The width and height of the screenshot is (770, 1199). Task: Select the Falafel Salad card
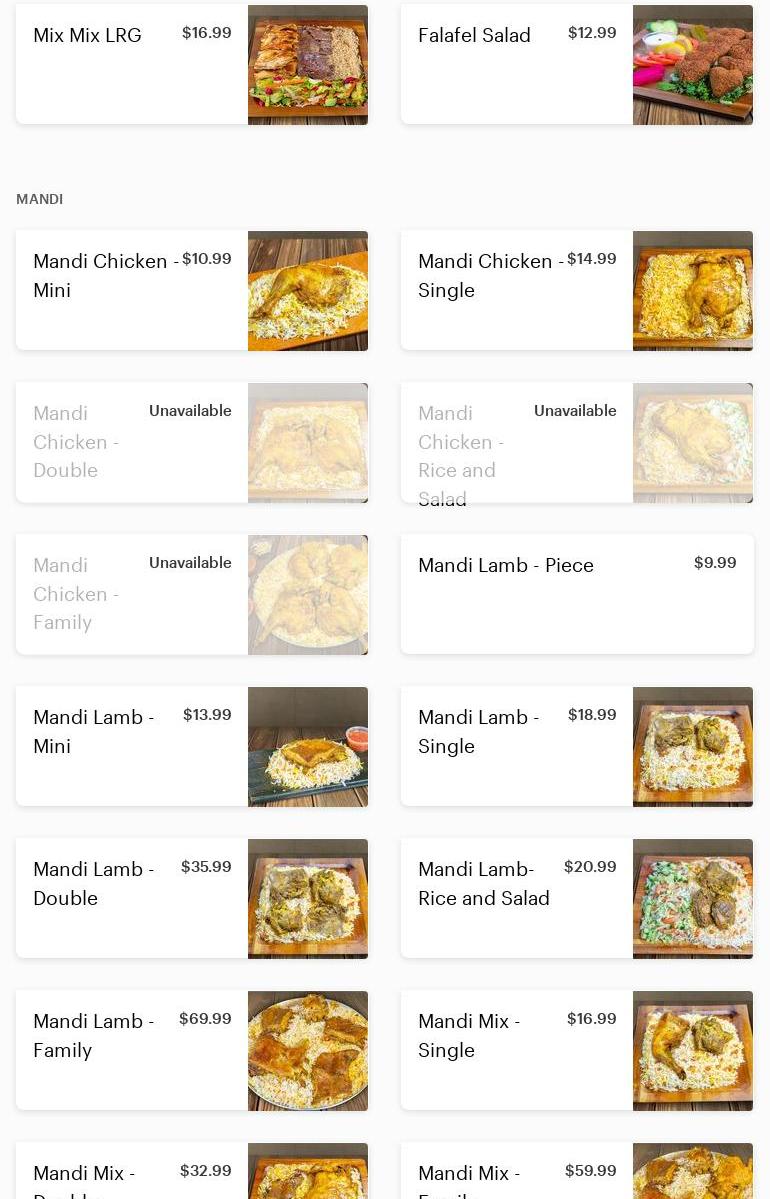point(576,64)
